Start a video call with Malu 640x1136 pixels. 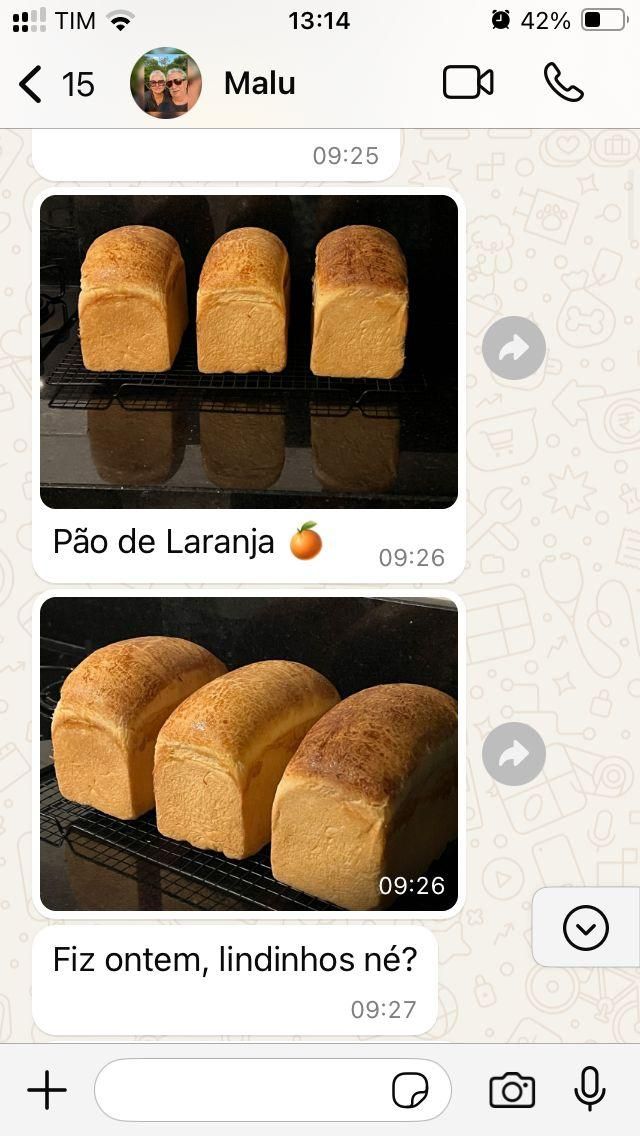click(x=468, y=83)
